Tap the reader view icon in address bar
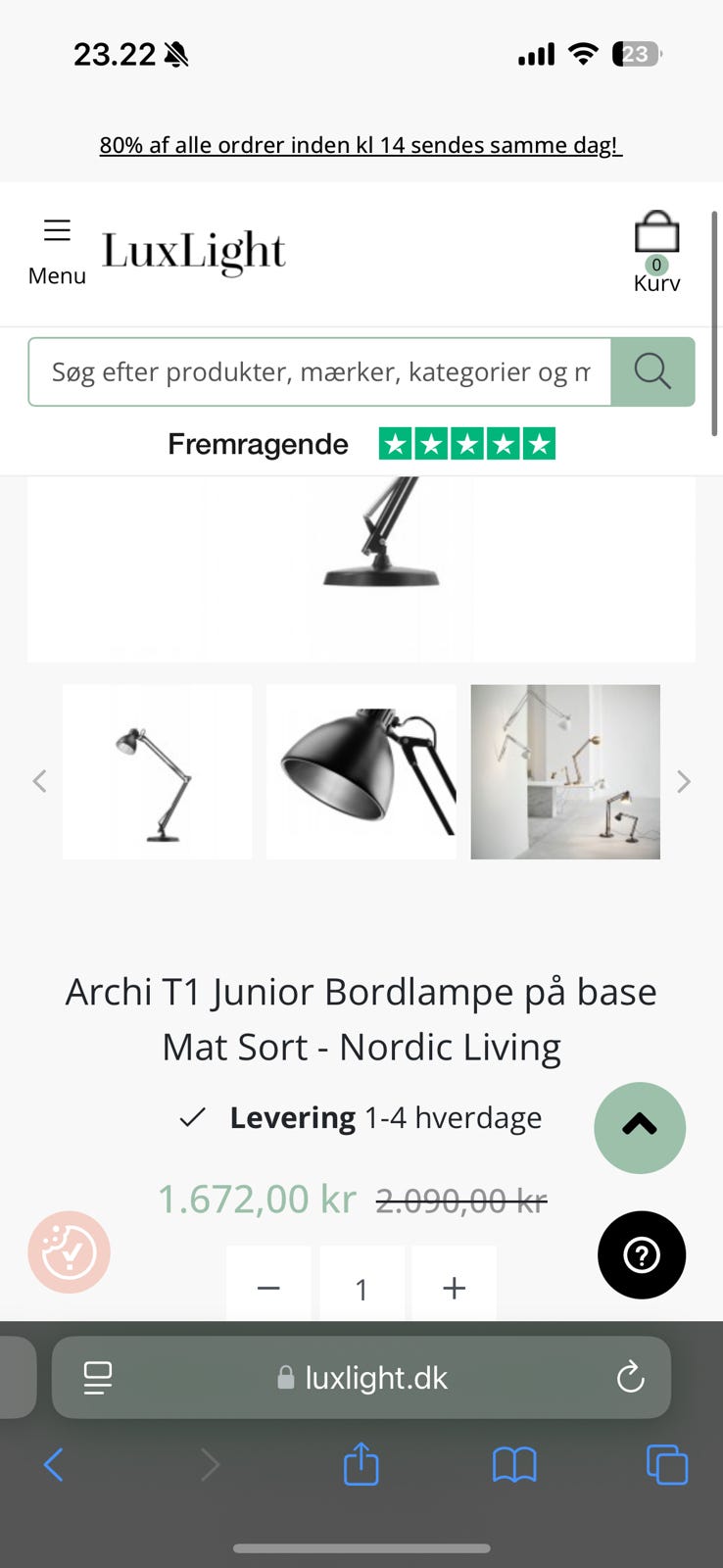Viewport: 723px width, 1568px height. tap(97, 1377)
